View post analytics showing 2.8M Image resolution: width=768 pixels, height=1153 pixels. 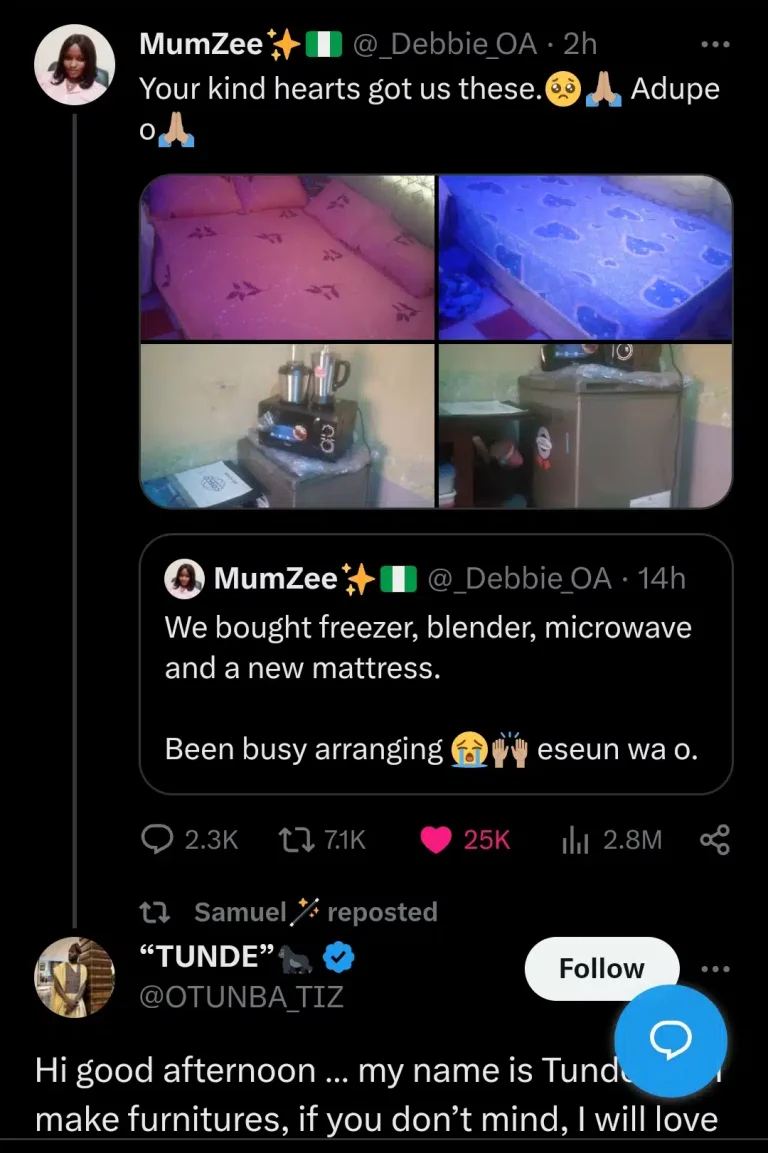610,840
